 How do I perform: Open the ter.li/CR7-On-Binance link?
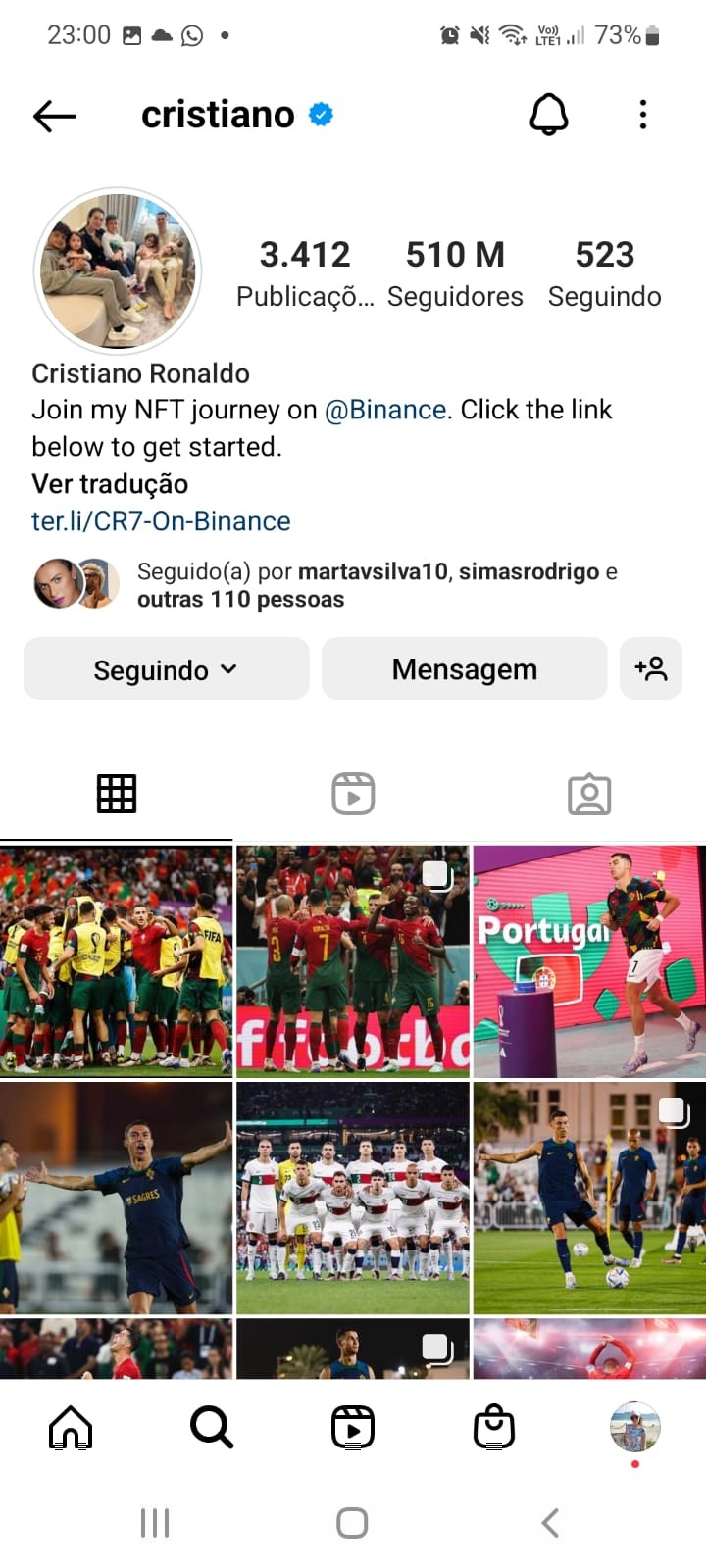tap(161, 521)
